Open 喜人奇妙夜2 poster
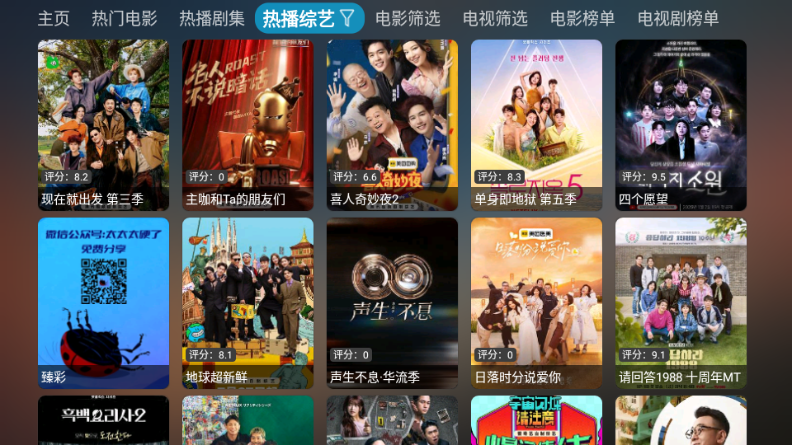This screenshot has width=792, height=445. [x=392, y=125]
